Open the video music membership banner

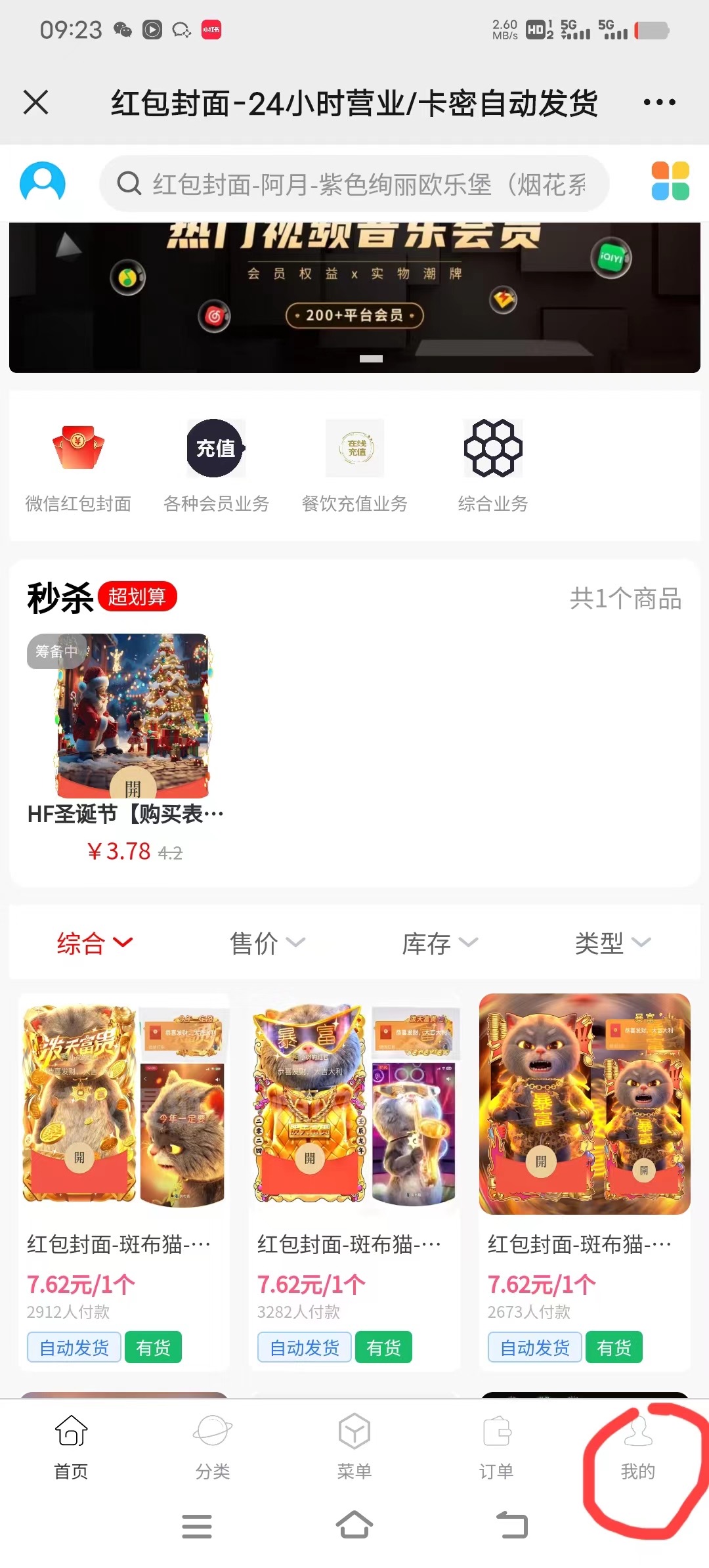coord(354,297)
